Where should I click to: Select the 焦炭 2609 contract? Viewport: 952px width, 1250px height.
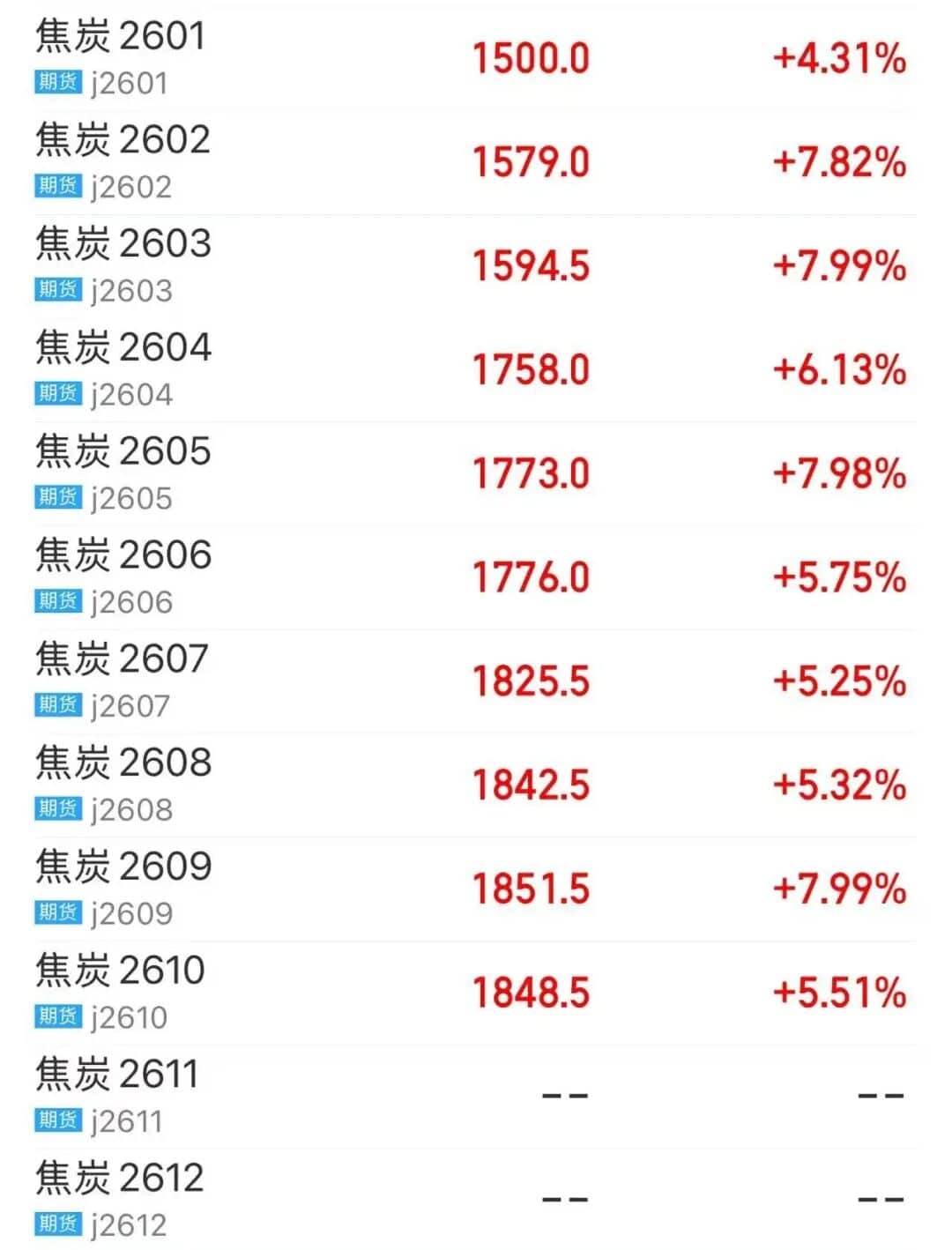[x=123, y=889]
